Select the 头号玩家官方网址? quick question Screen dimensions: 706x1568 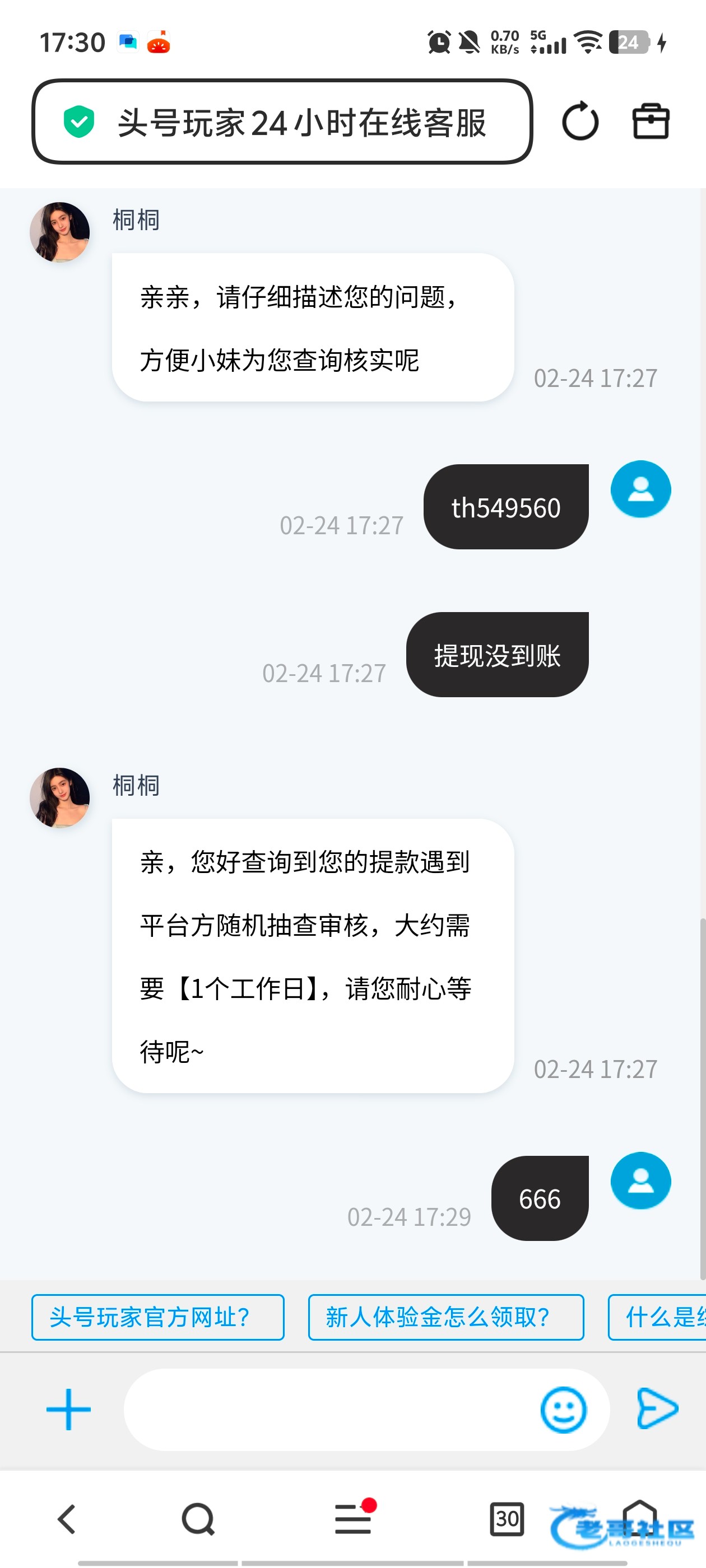[158, 1317]
